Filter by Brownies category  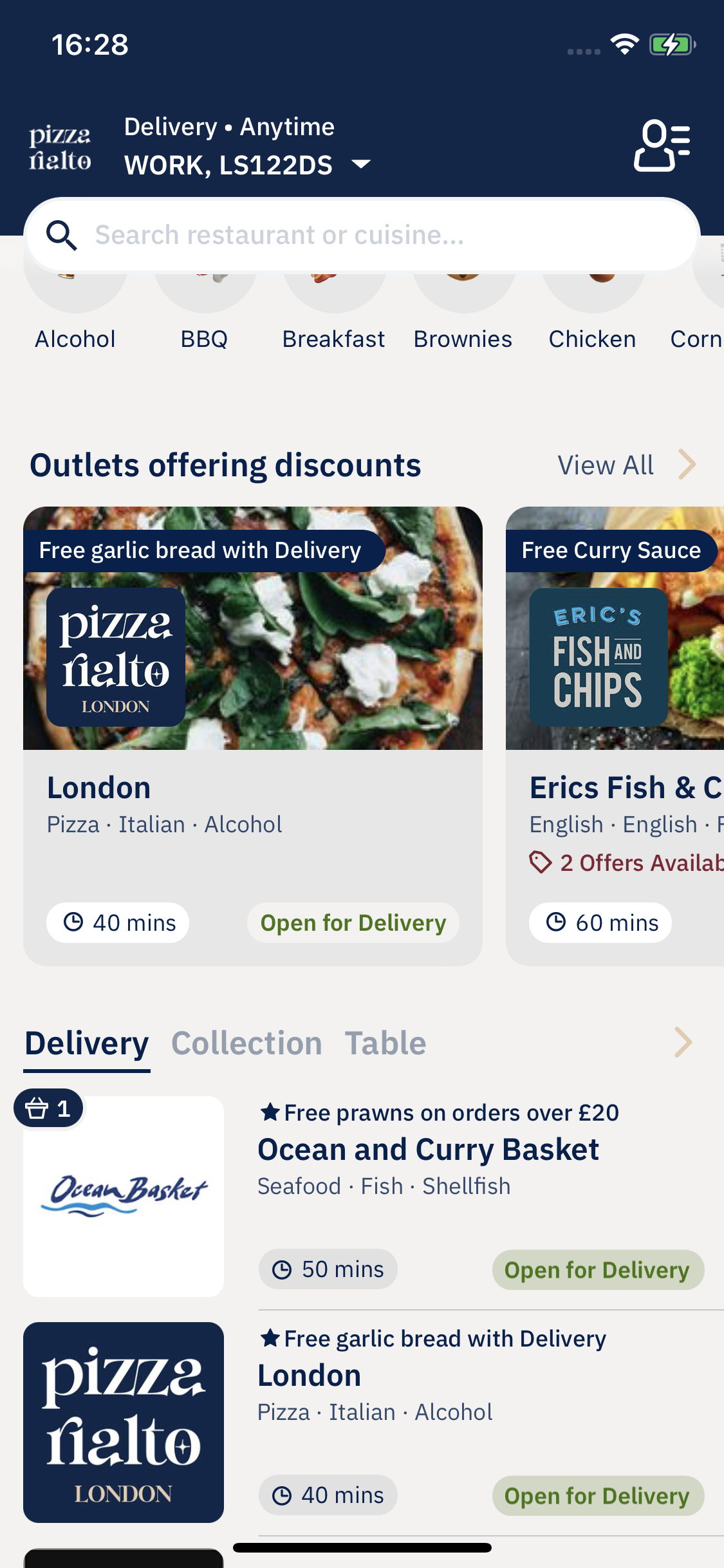pyautogui.click(x=463, y=309)
